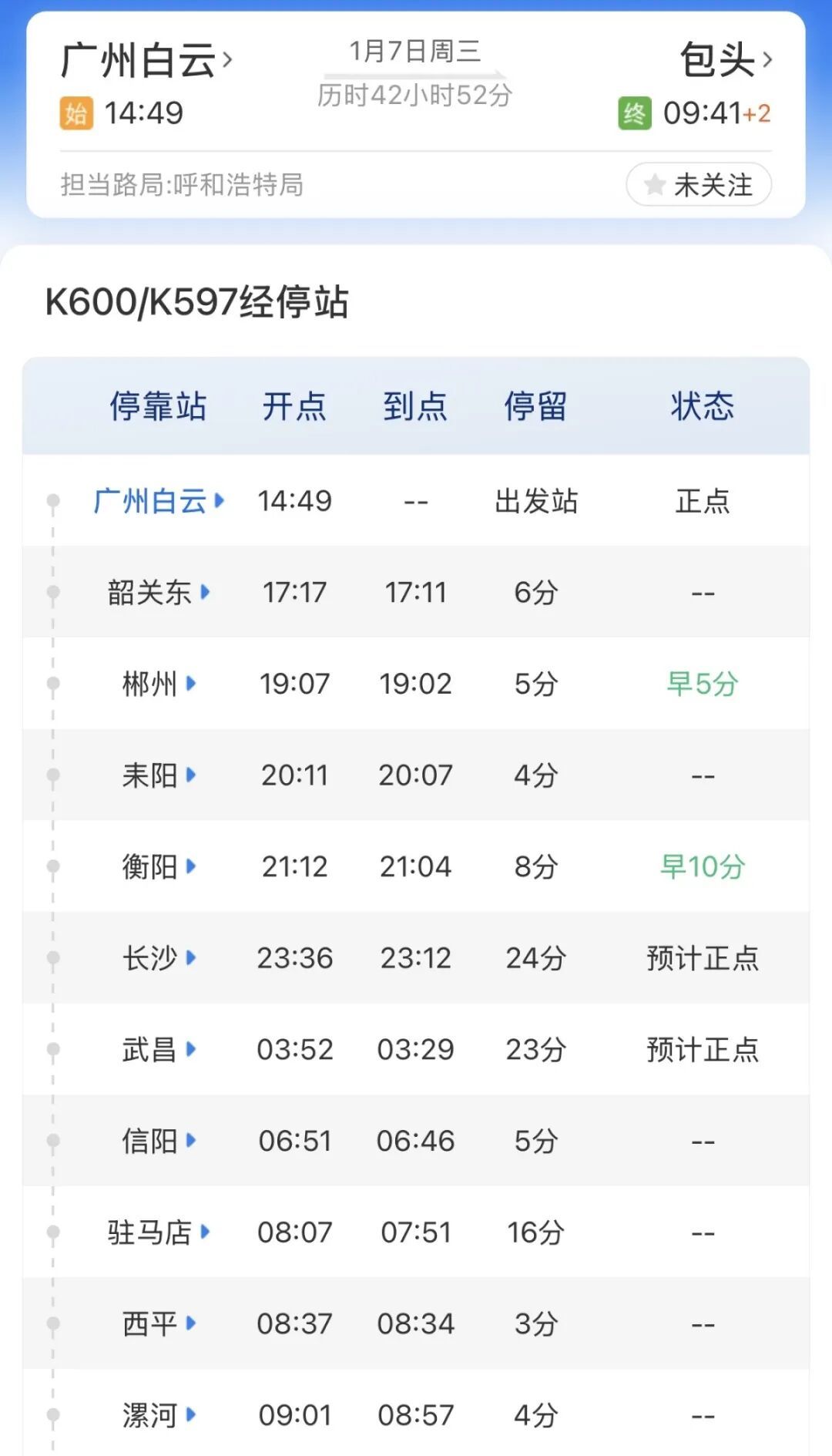
Task: Toggle the 未关注 follow switch
Action: tap(697, 185)
